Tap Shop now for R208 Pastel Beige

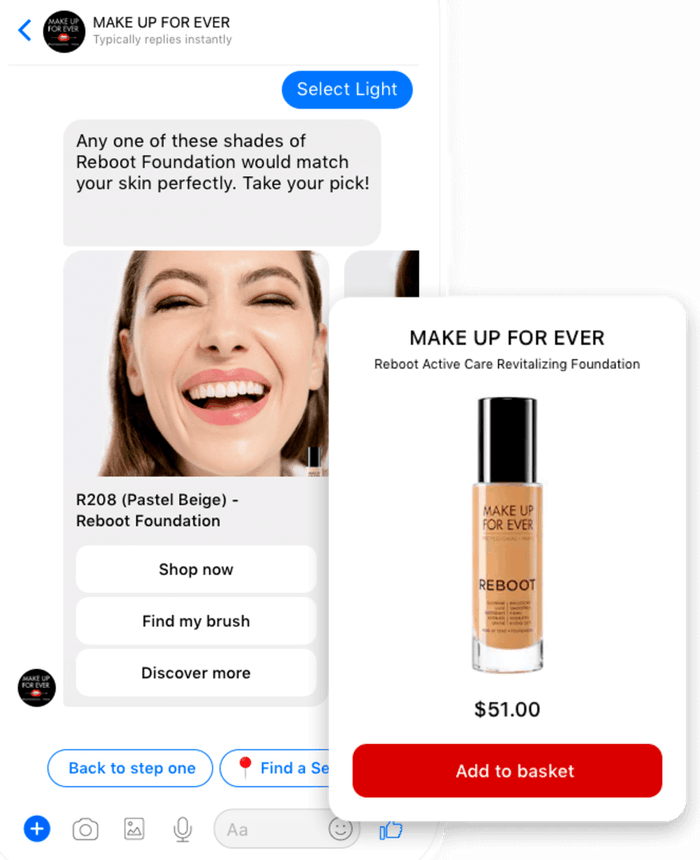196,569
